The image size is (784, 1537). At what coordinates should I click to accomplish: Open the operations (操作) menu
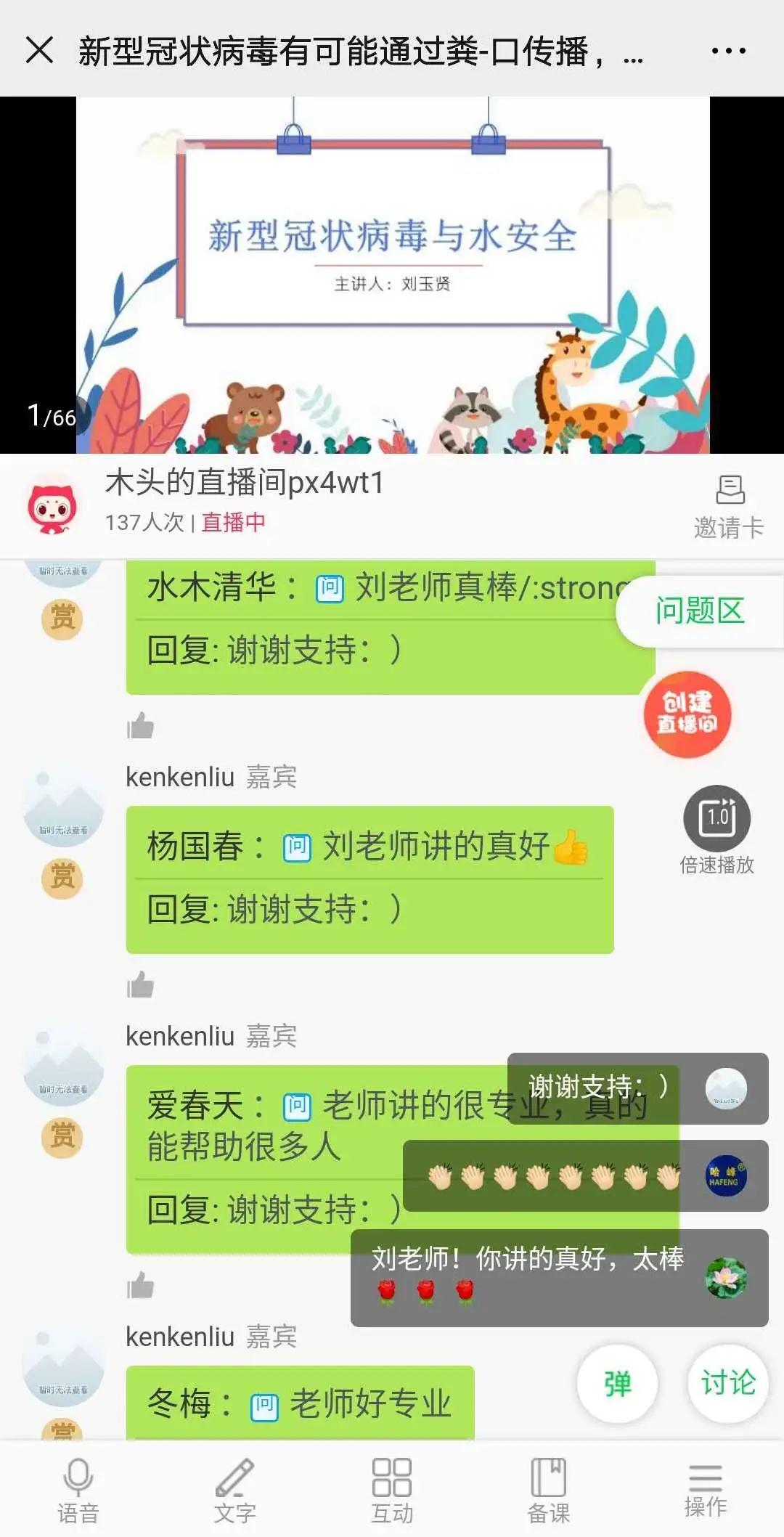(705, 1491)
